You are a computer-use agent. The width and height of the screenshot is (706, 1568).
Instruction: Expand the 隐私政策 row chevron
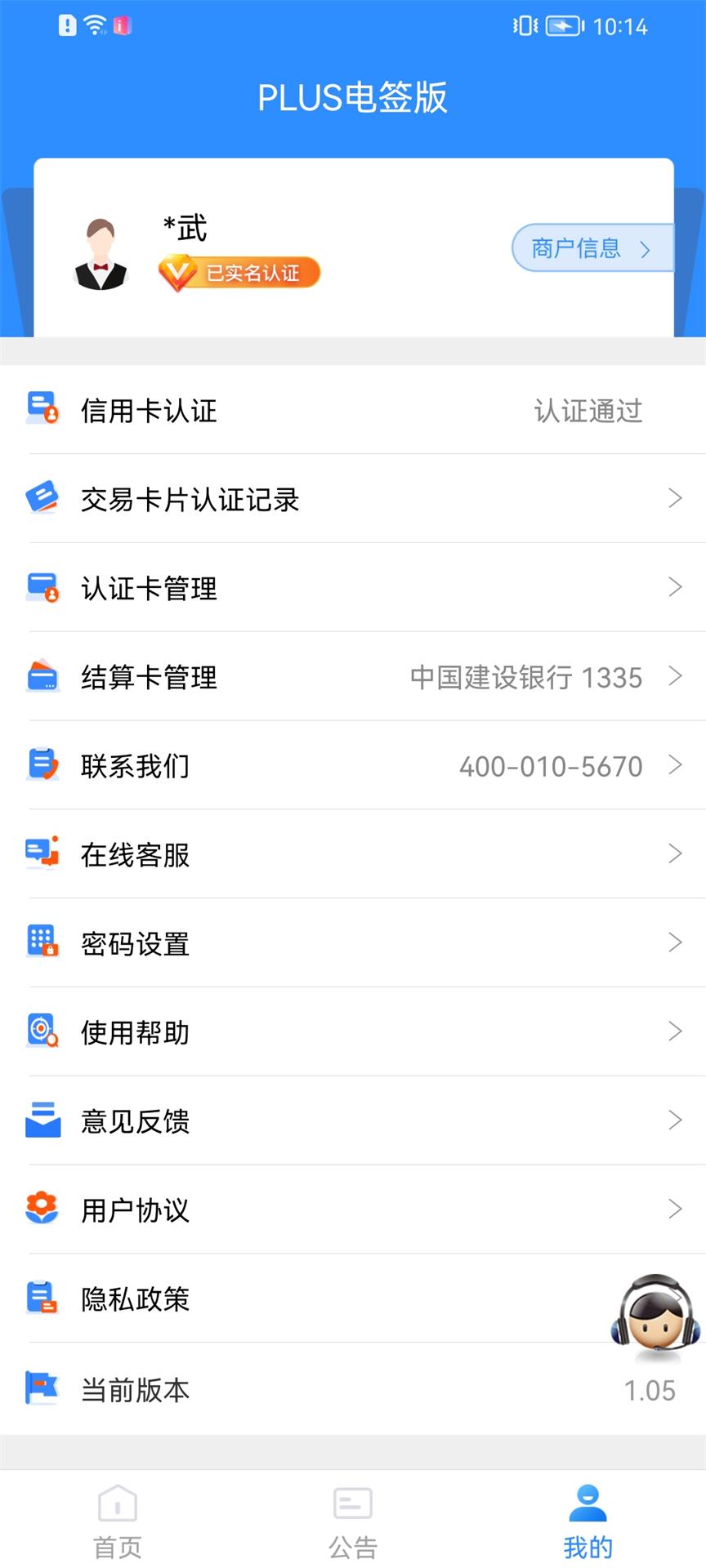(675, 1300)
